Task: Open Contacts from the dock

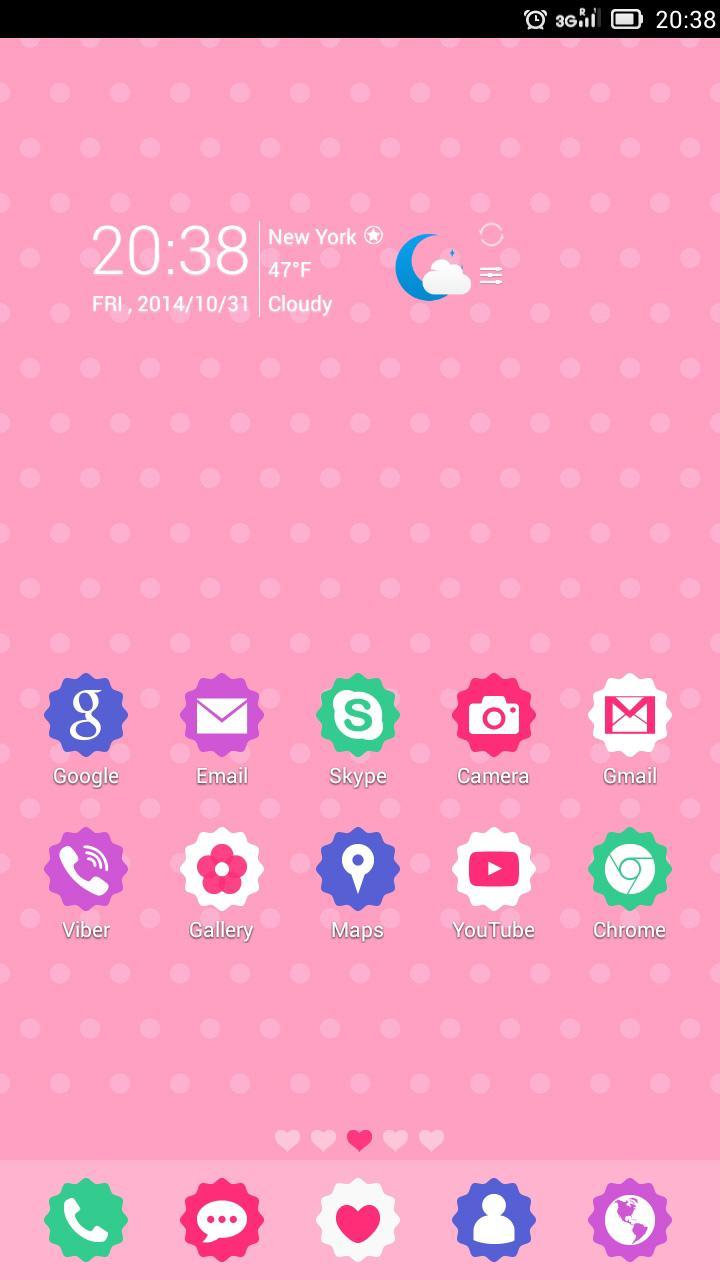Action: (x=493, y=1217)
